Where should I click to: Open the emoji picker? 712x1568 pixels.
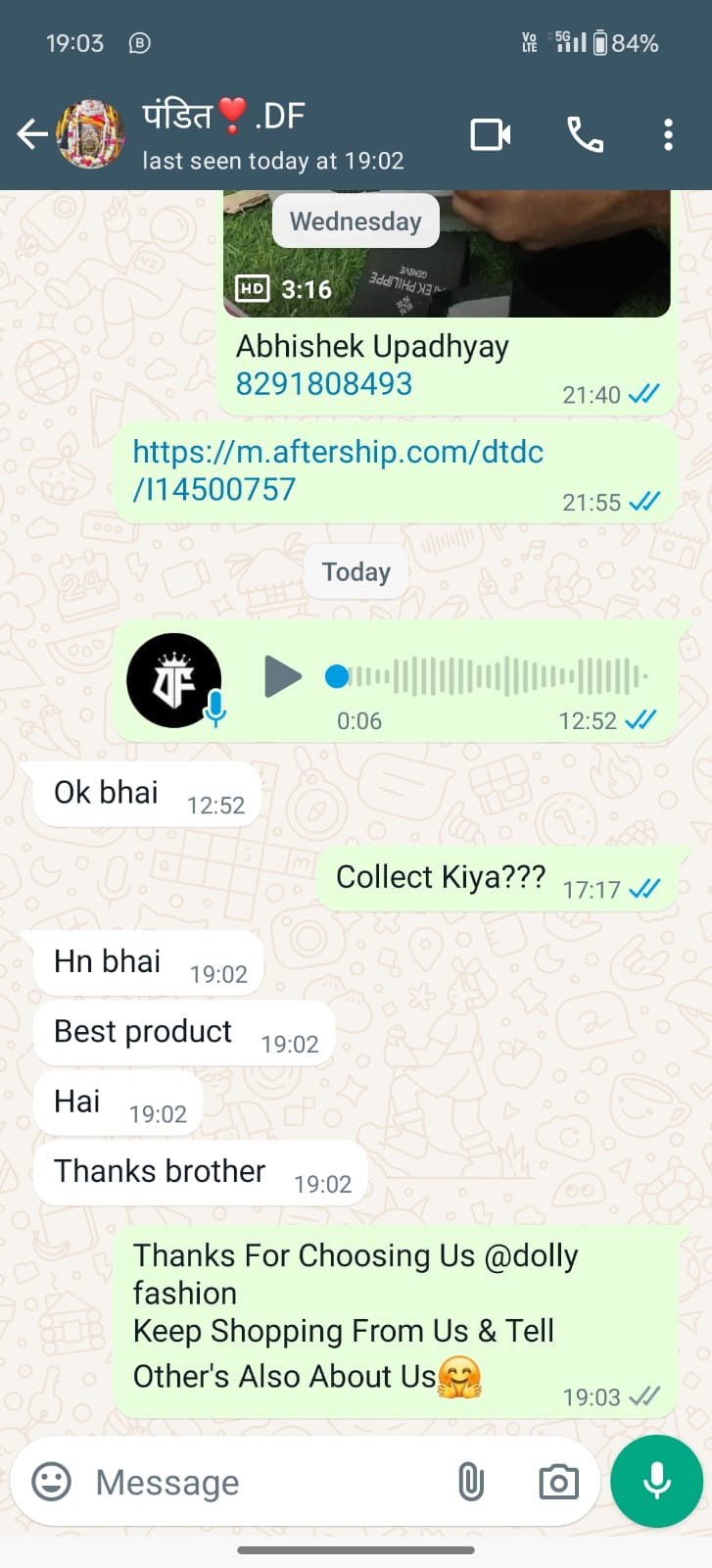[51, 1482]
